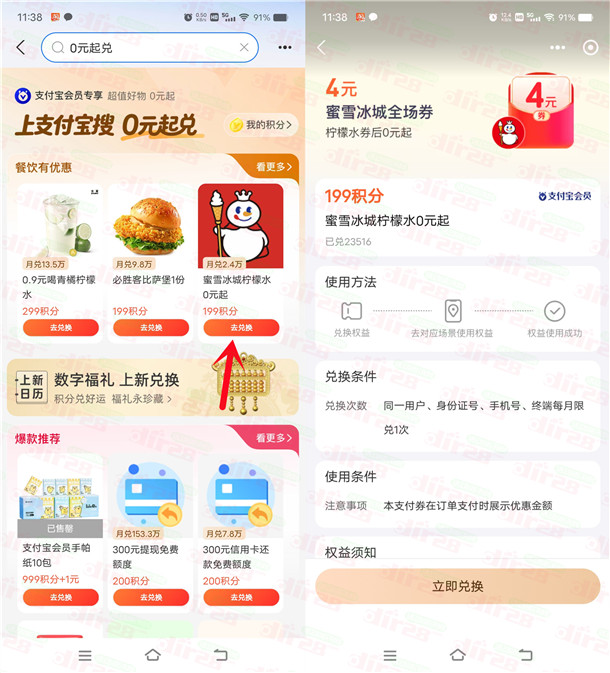Screen dimensions: 610x673
Task: Open 我的积分 points page
Action: click(260, 125)
